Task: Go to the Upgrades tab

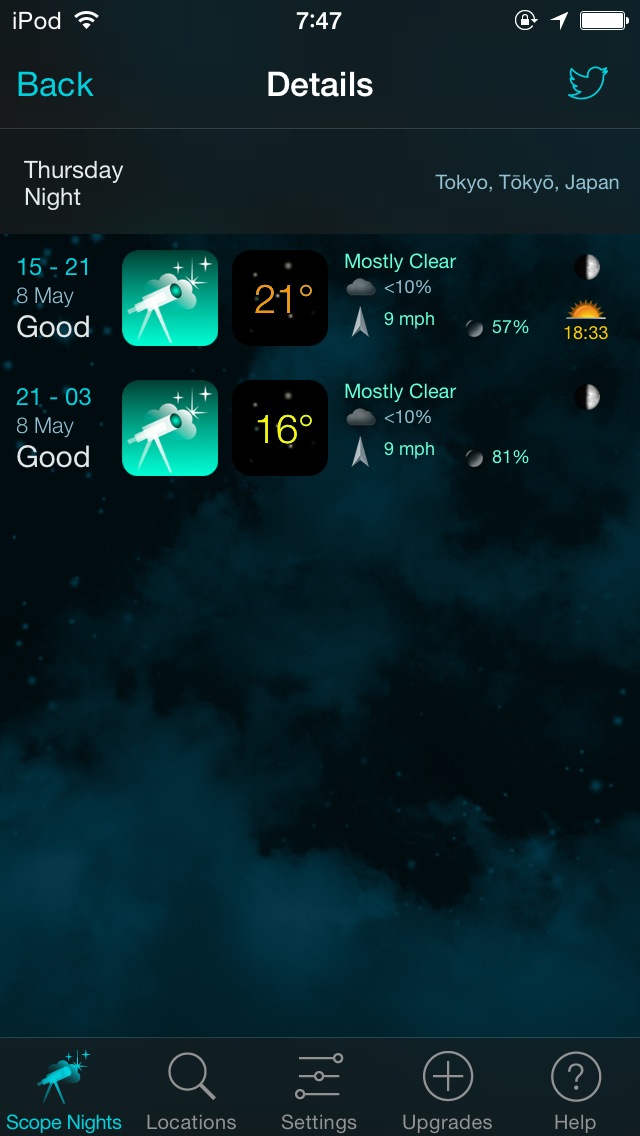Action: (x=447, y=1088)
